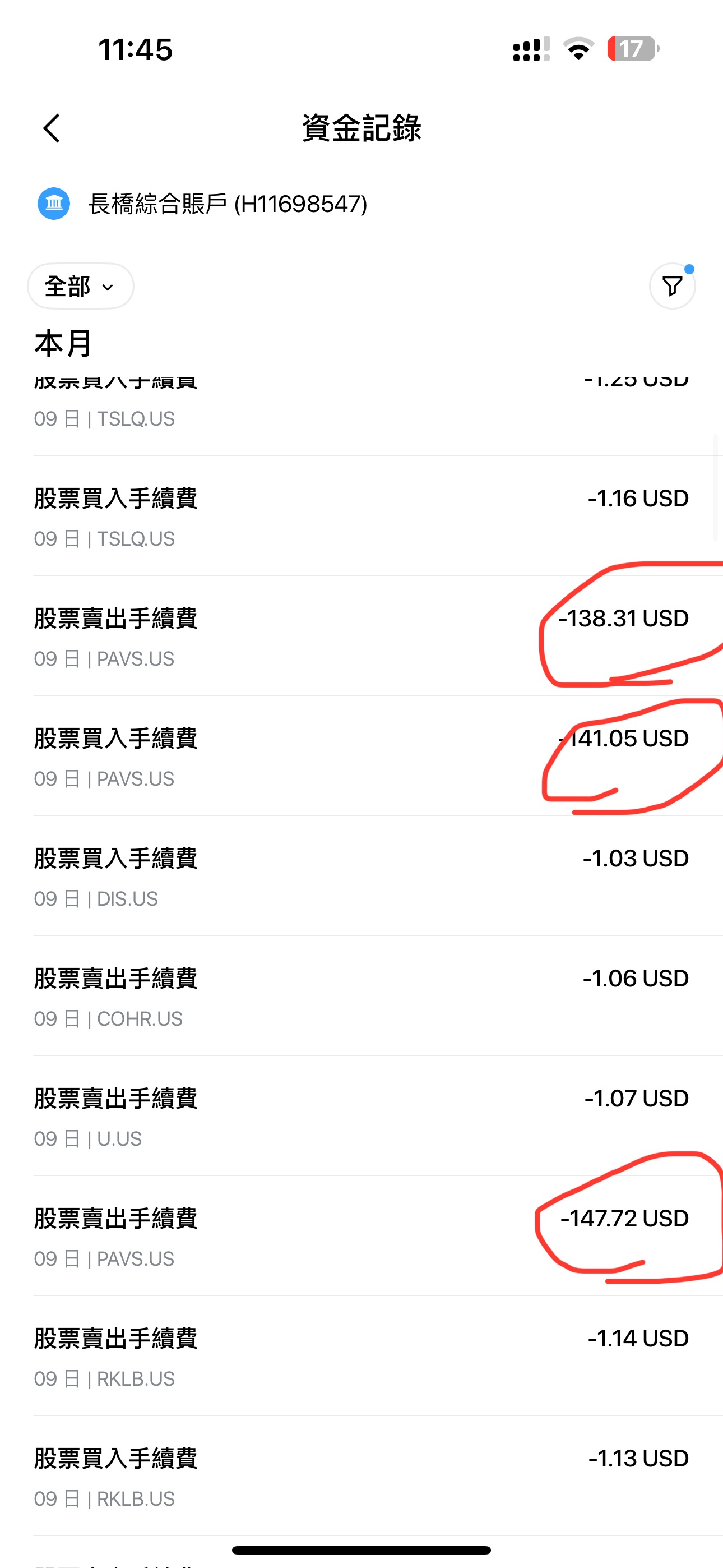View the RKLB.US -1.13 USD buy fee record
This screenshot has height=1568, width=723.
click(360, 1476)
